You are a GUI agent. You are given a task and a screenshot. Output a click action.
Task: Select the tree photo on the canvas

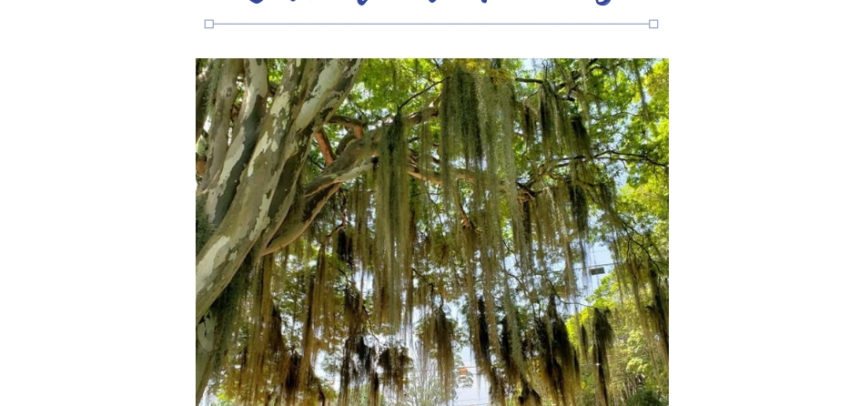coord(432,231)
